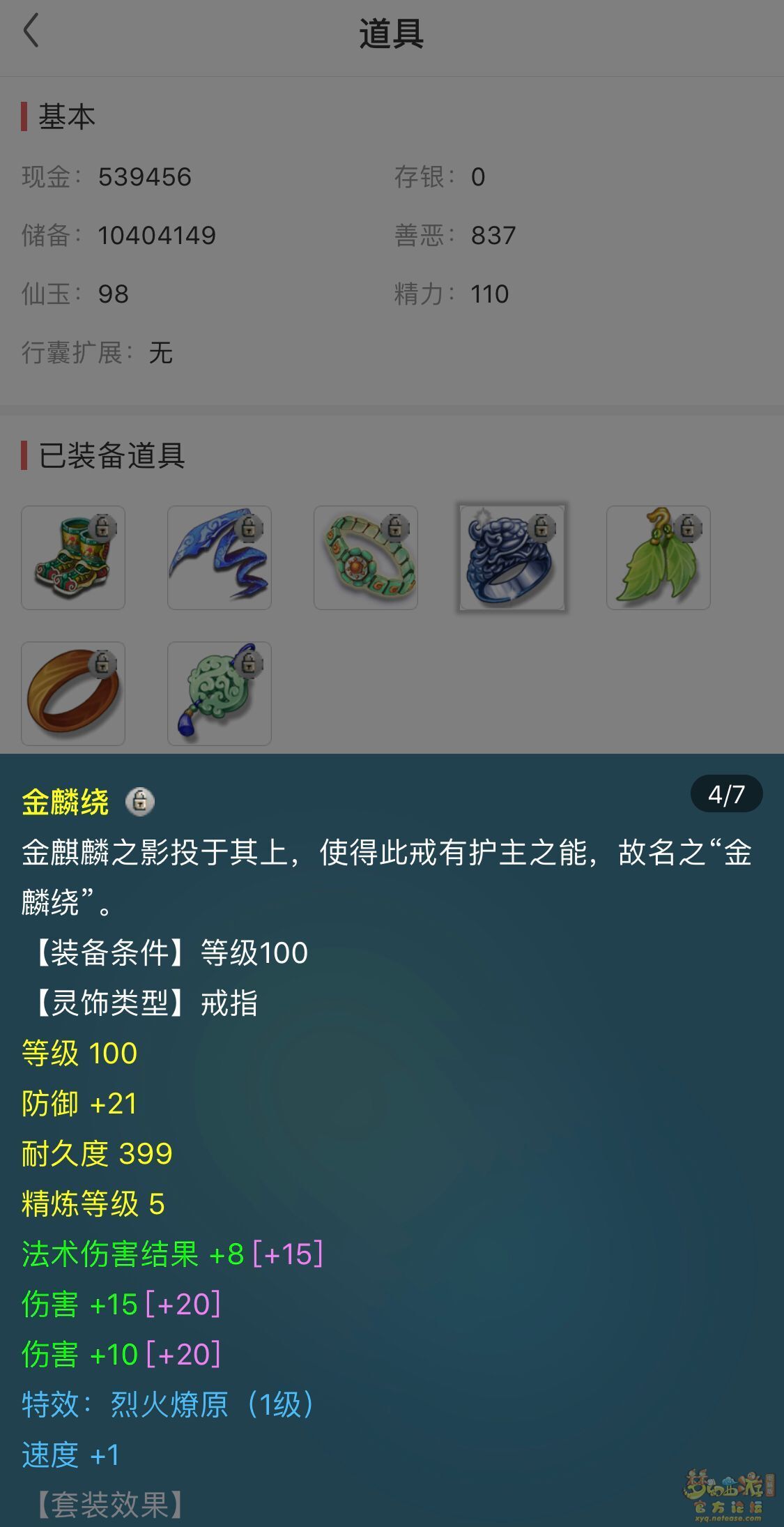
Task: View the turquoise beaded bracelet item
Action: click(x=366, y=558)
